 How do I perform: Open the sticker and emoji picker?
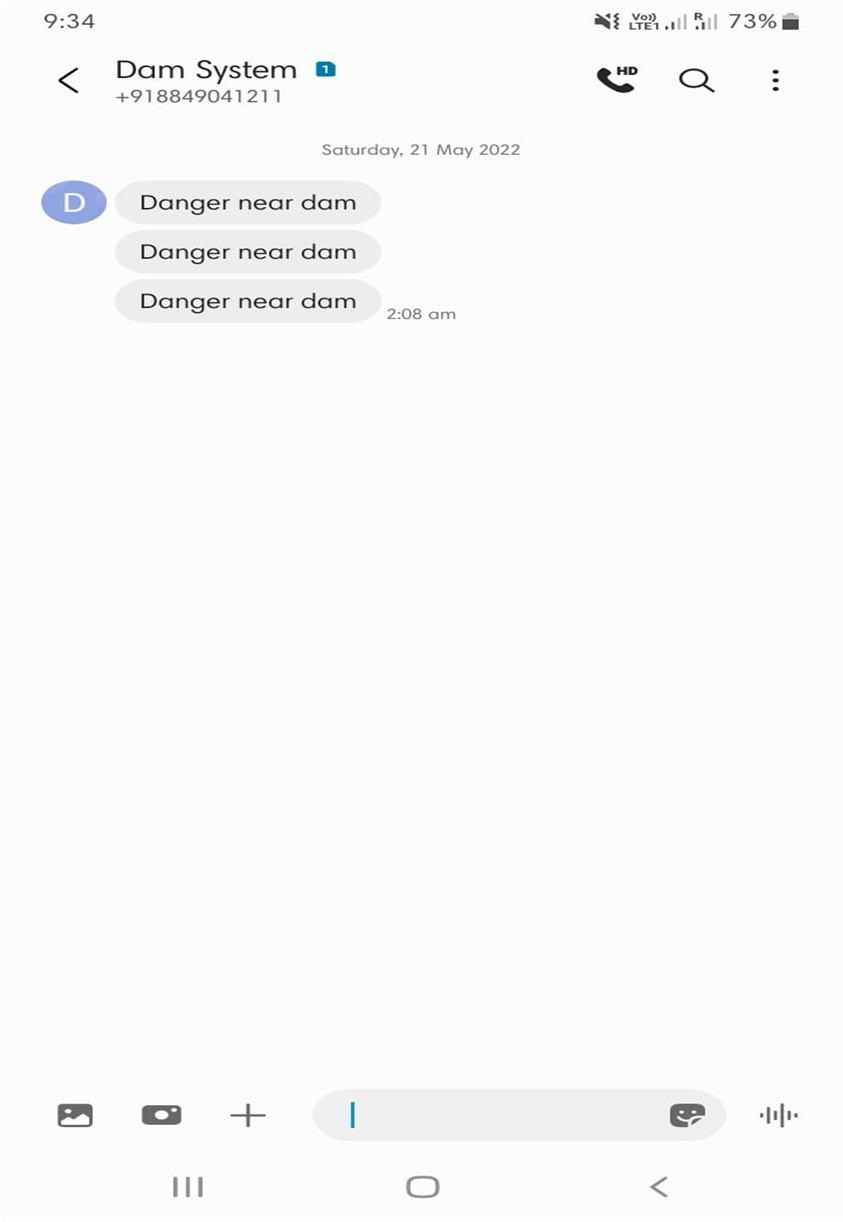coord(687,1115)
